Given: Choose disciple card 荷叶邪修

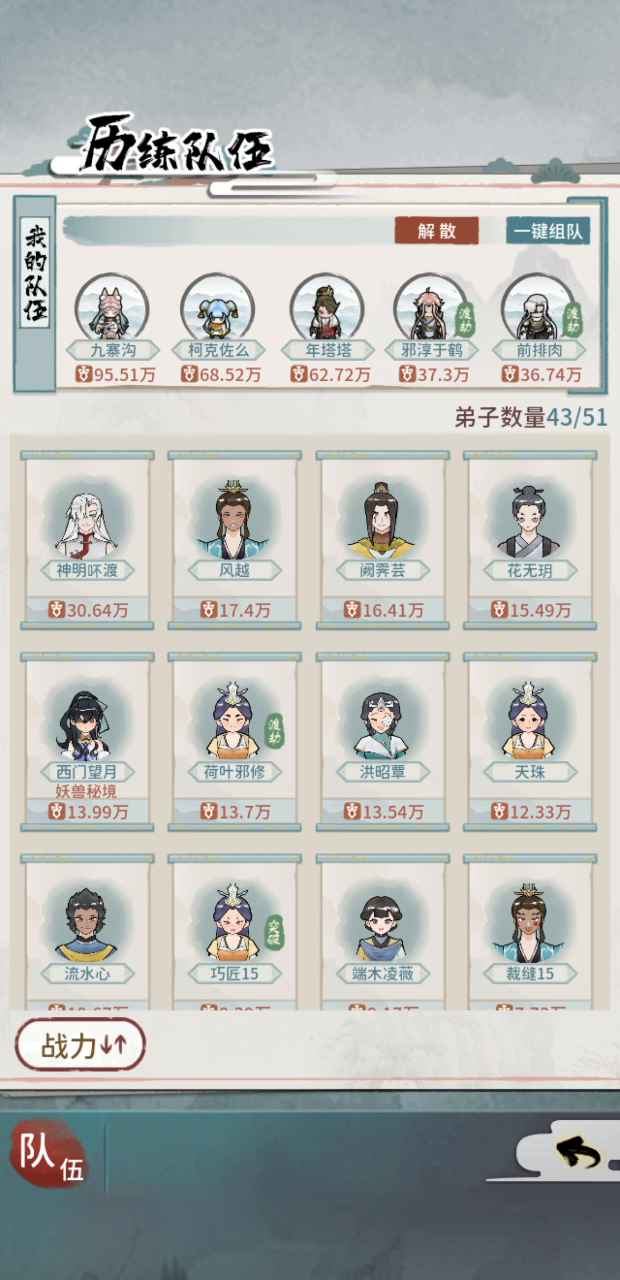Looking at the screenshot, I should (x=235, y=742).
